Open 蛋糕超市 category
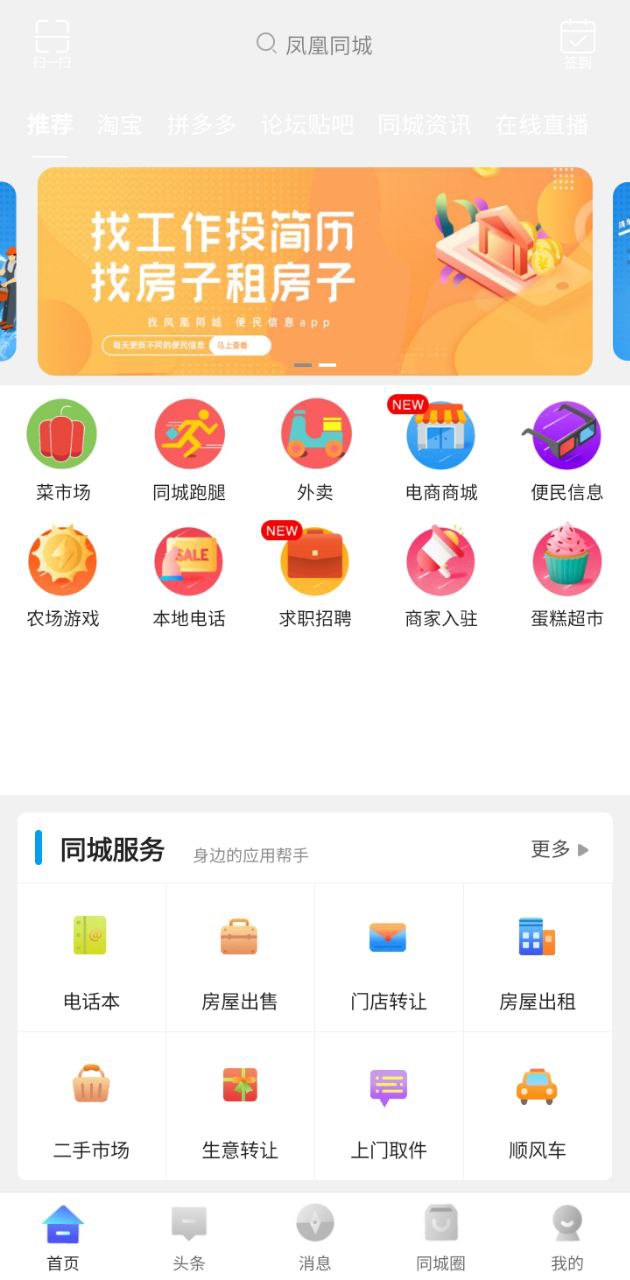This screenshot has height=1280, width=630. point(567,576)
